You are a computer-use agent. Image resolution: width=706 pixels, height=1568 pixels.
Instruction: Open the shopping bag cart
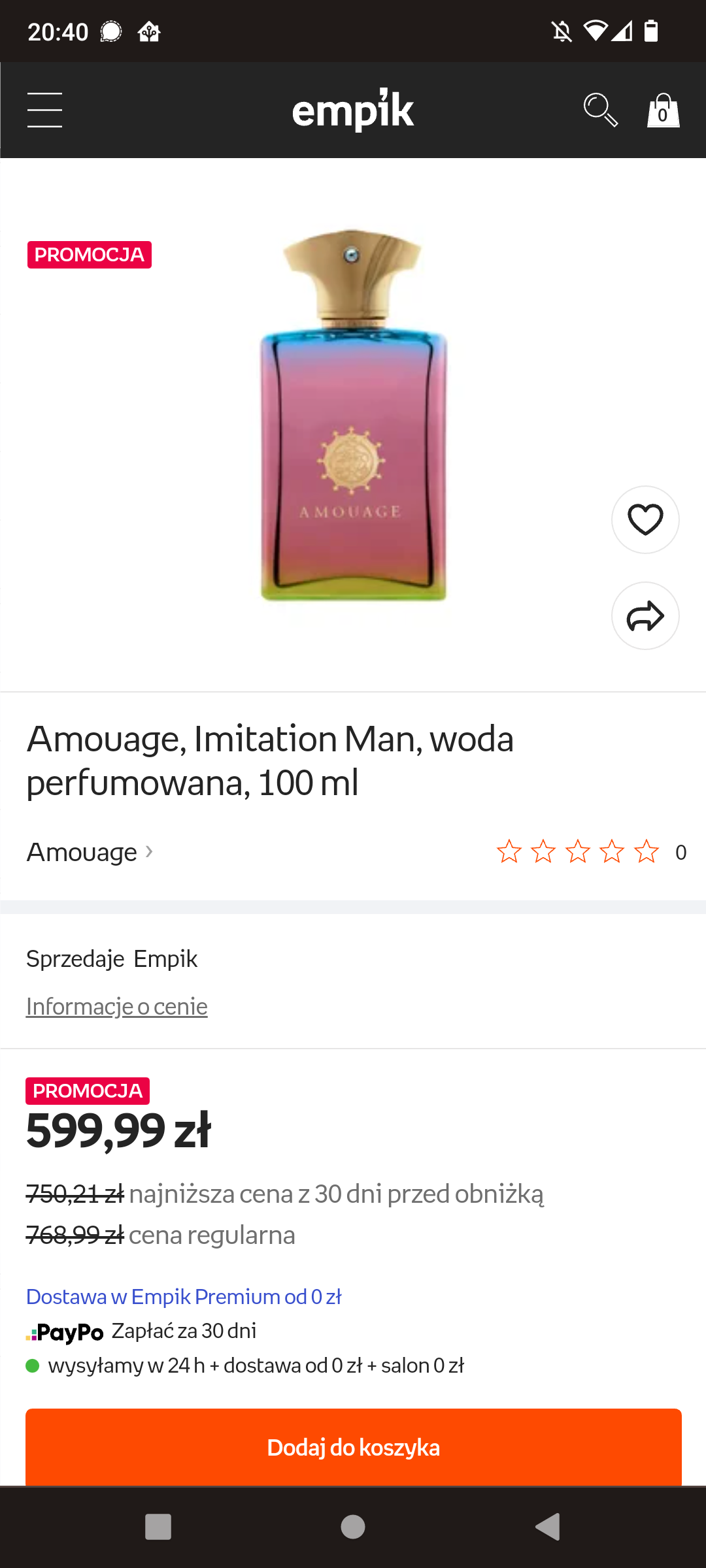tap(663, 110)
